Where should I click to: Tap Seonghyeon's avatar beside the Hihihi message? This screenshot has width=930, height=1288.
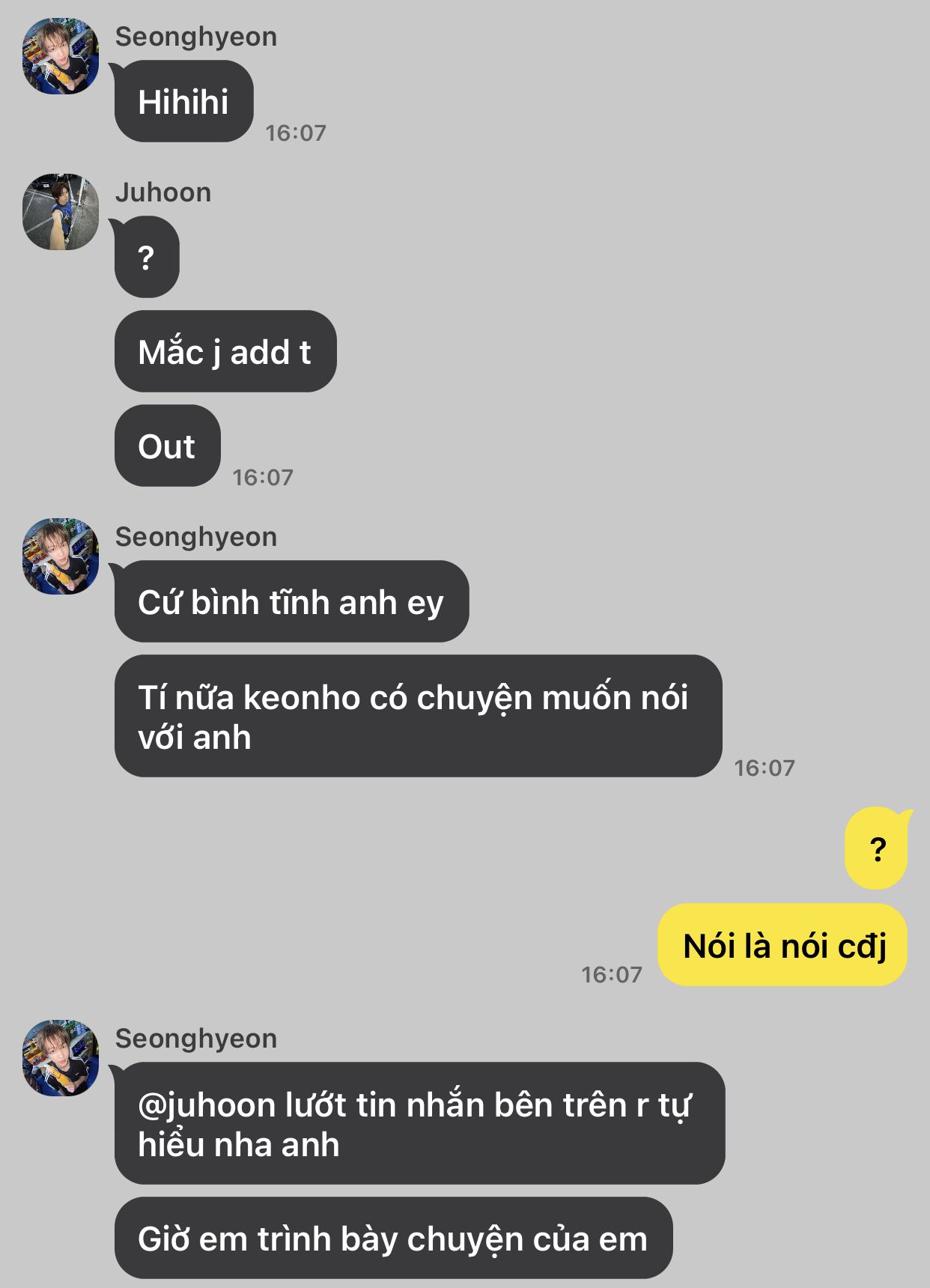click(61, 56)
